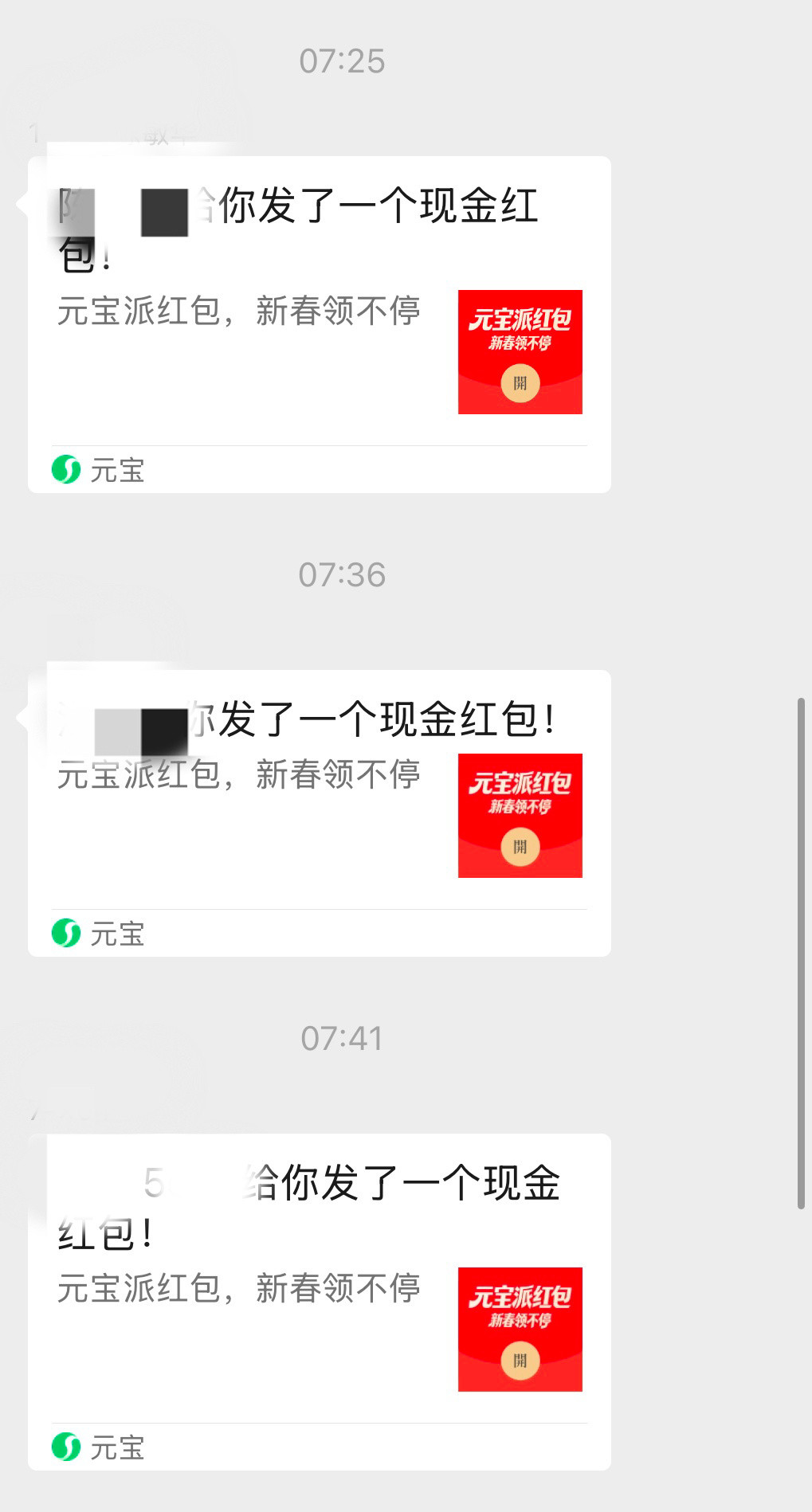Open the red packet sent at 07:25
This screenshot has width=812, height=1512.
[319, 319]
